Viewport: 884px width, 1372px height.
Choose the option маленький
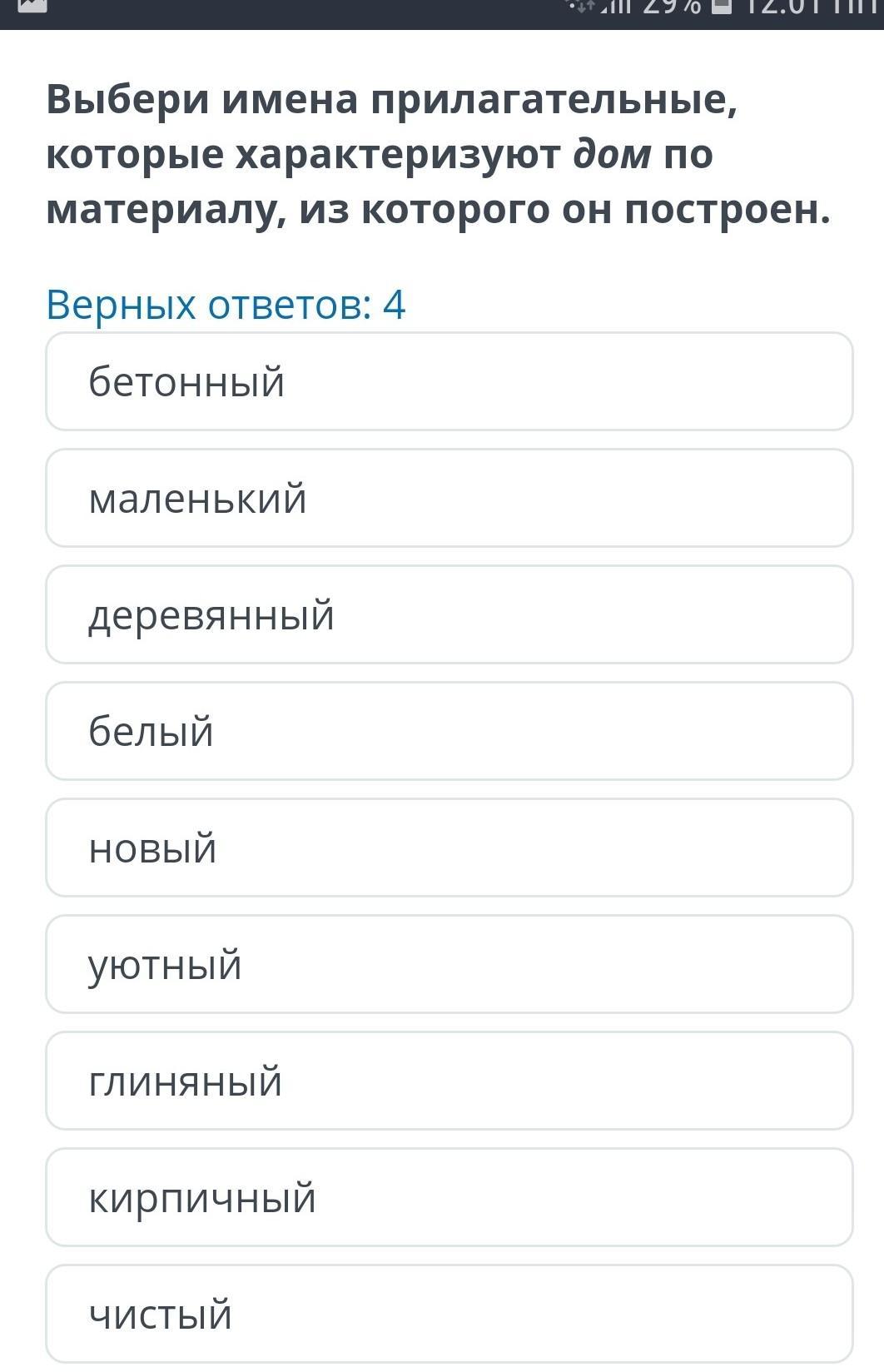click(449, 499)
